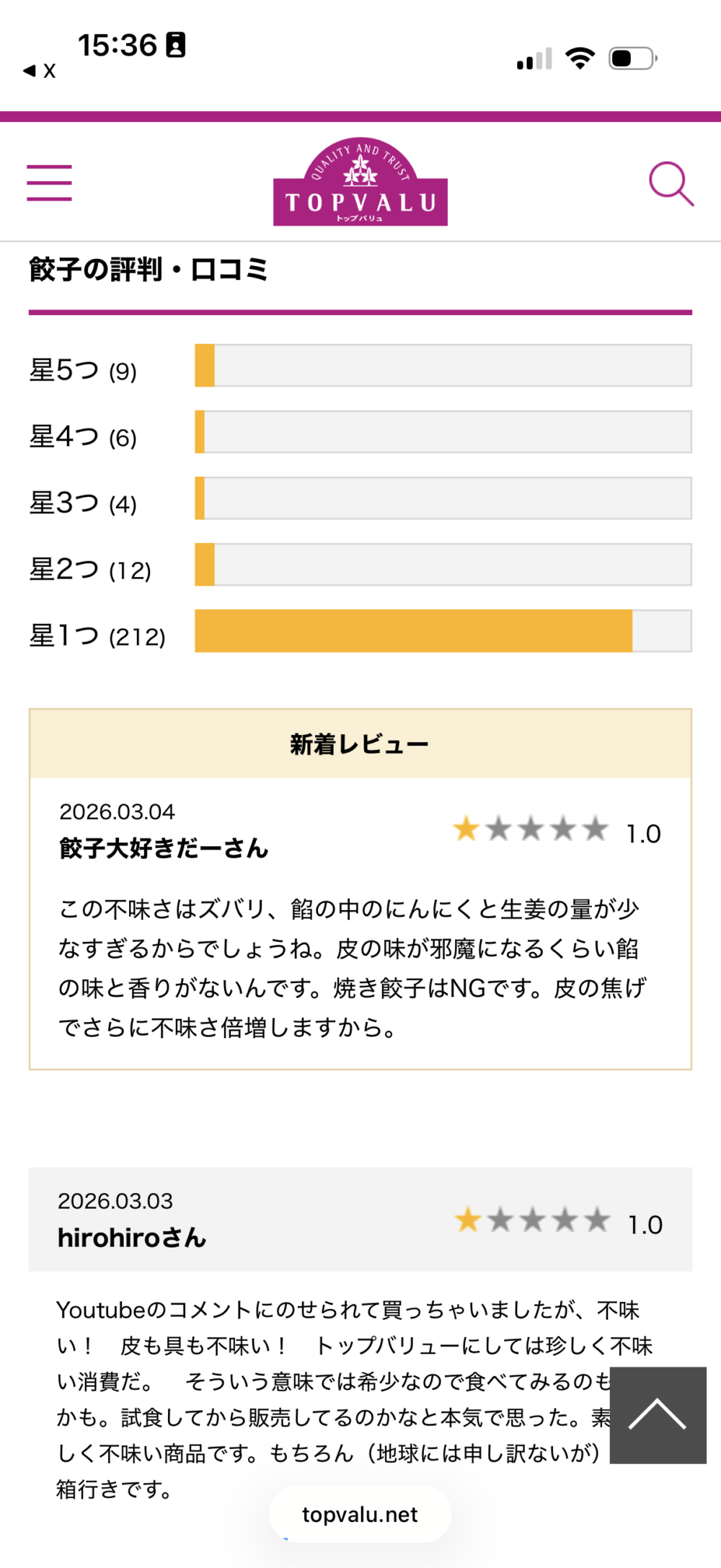This screenshot has height=1568, width=721.
Task: Tap the back-to-top arrow button
Action: tap(658, 1414)
